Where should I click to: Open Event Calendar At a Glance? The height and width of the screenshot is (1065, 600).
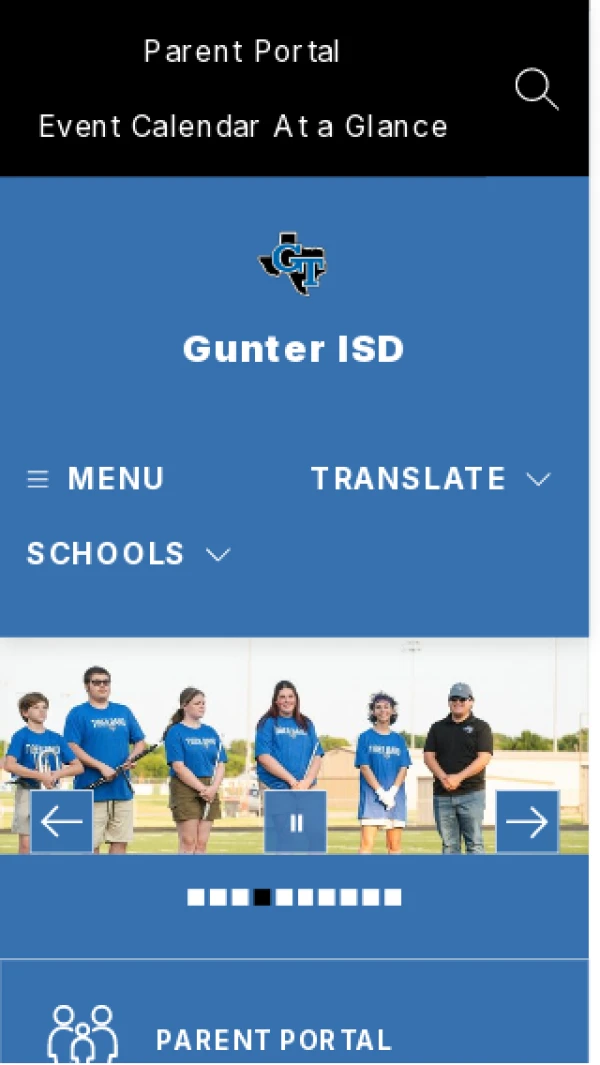pos(243,127)
